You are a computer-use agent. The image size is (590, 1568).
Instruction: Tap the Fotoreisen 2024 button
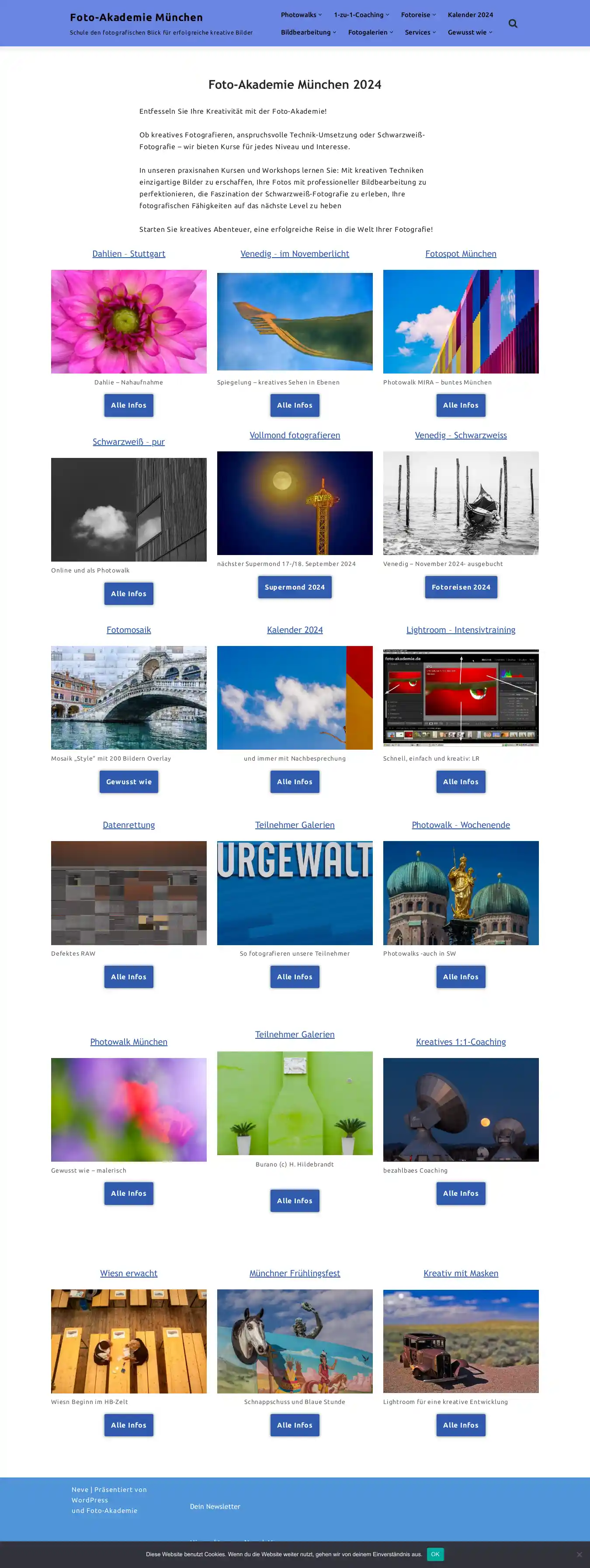(461, 587)
